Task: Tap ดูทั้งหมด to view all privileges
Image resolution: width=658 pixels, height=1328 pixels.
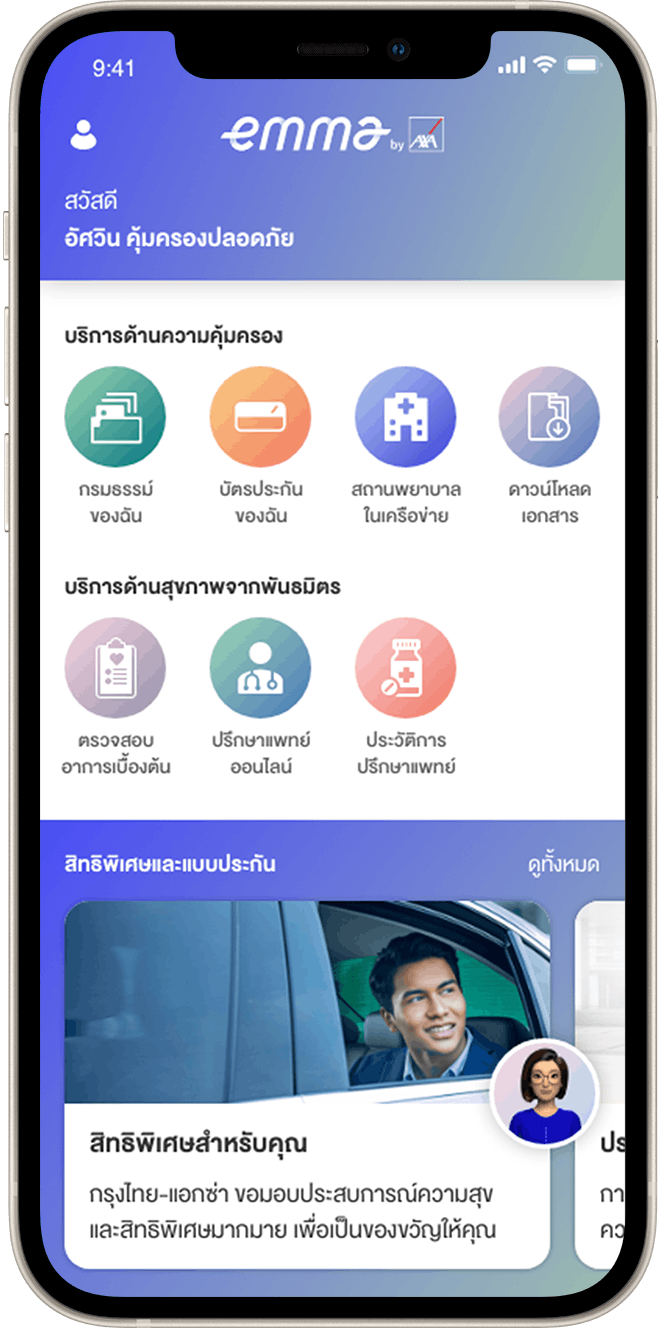Action: pyautogui.click(x=563, y=864)
